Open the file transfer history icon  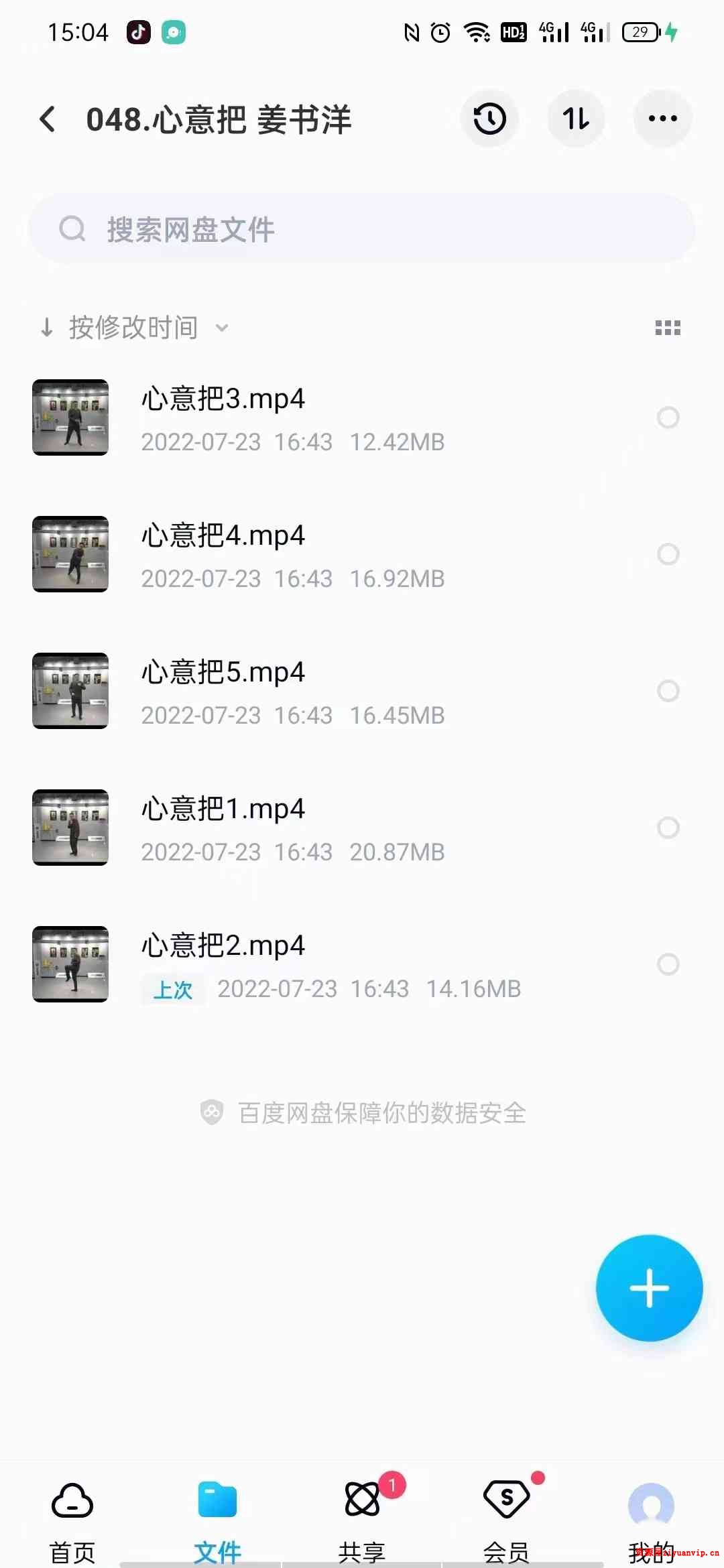pyautogui.click(x=490, y=118)
